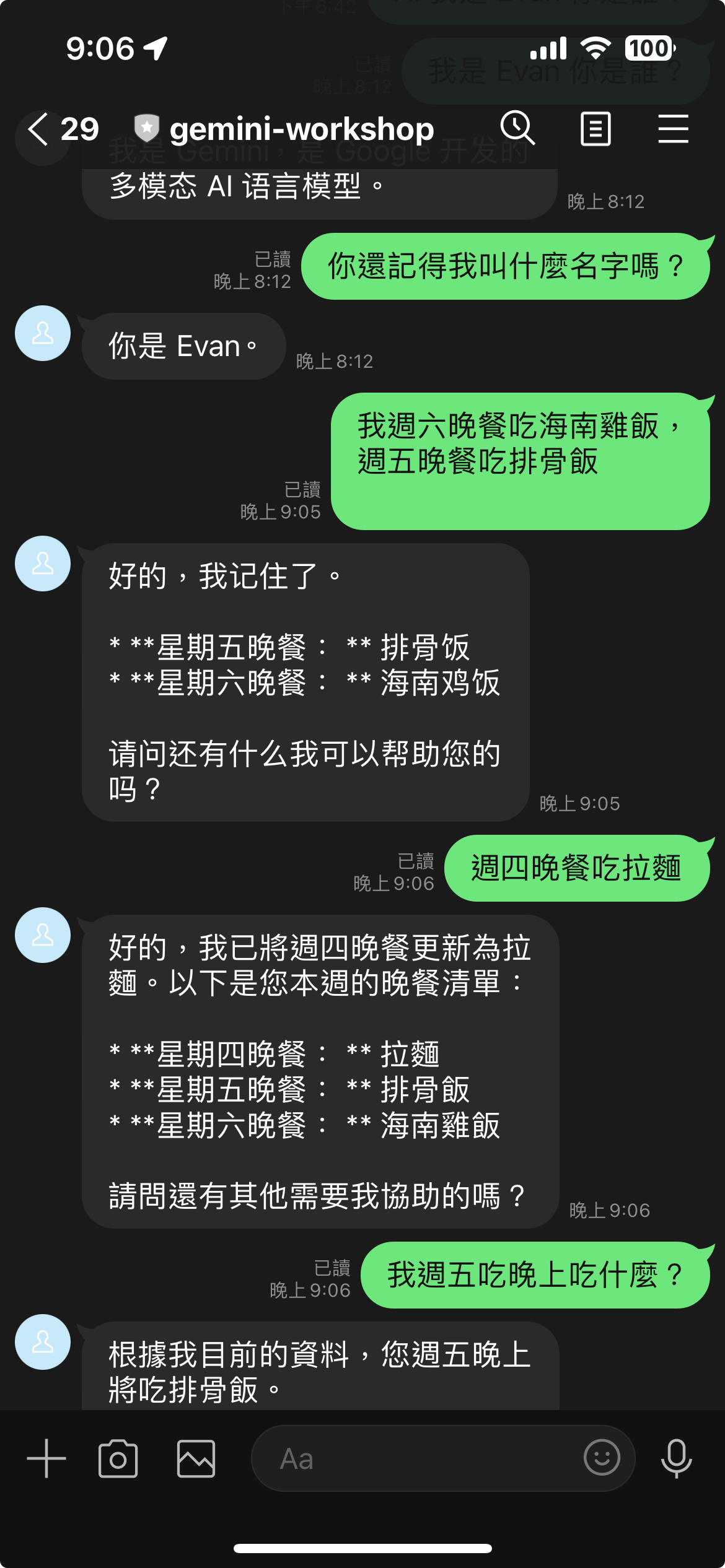Viewport: 725px width, 1568px height.
Task: Start a voice message with microphone
Action: click(676, 1458)
